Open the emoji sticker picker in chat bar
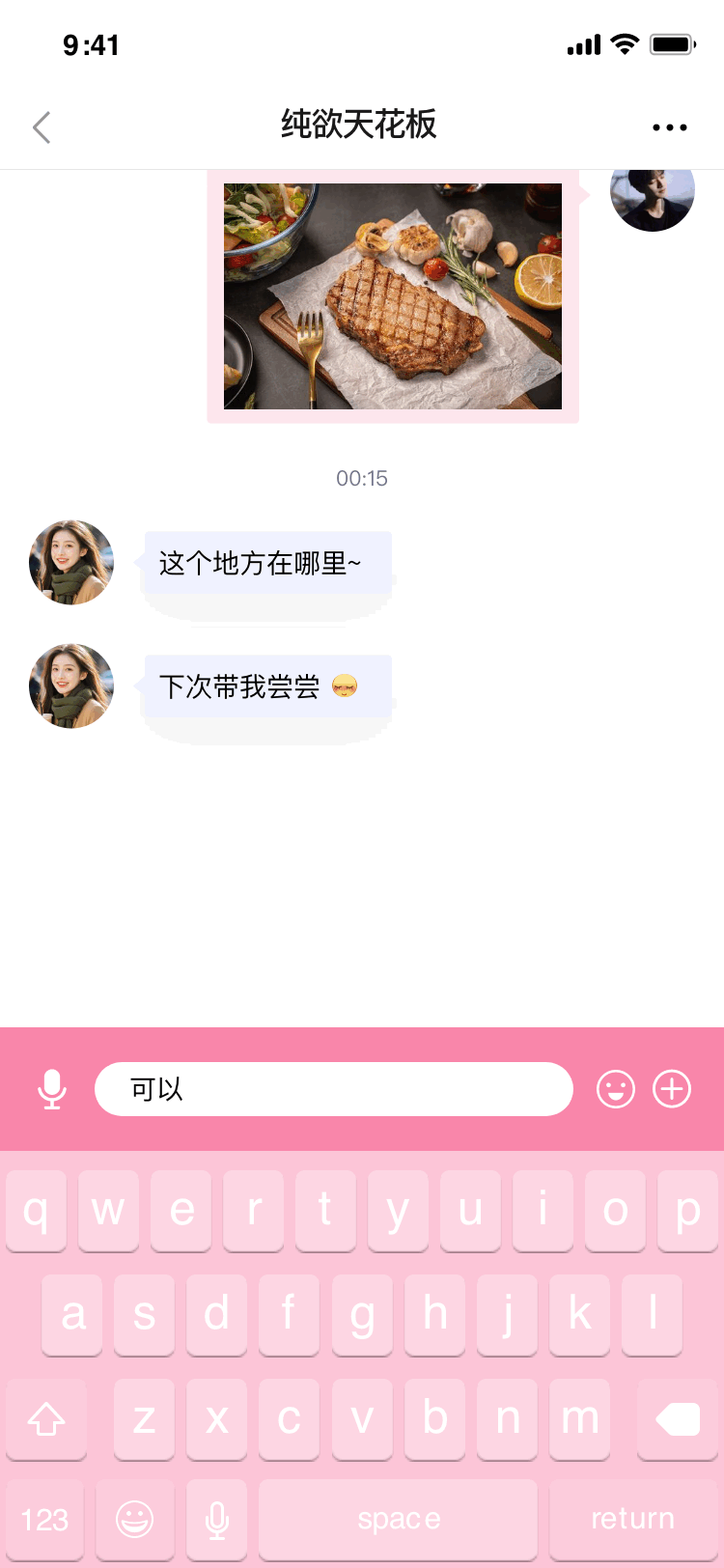The width and height of the screenshot is (724, 1568). tap(616, 1089)
